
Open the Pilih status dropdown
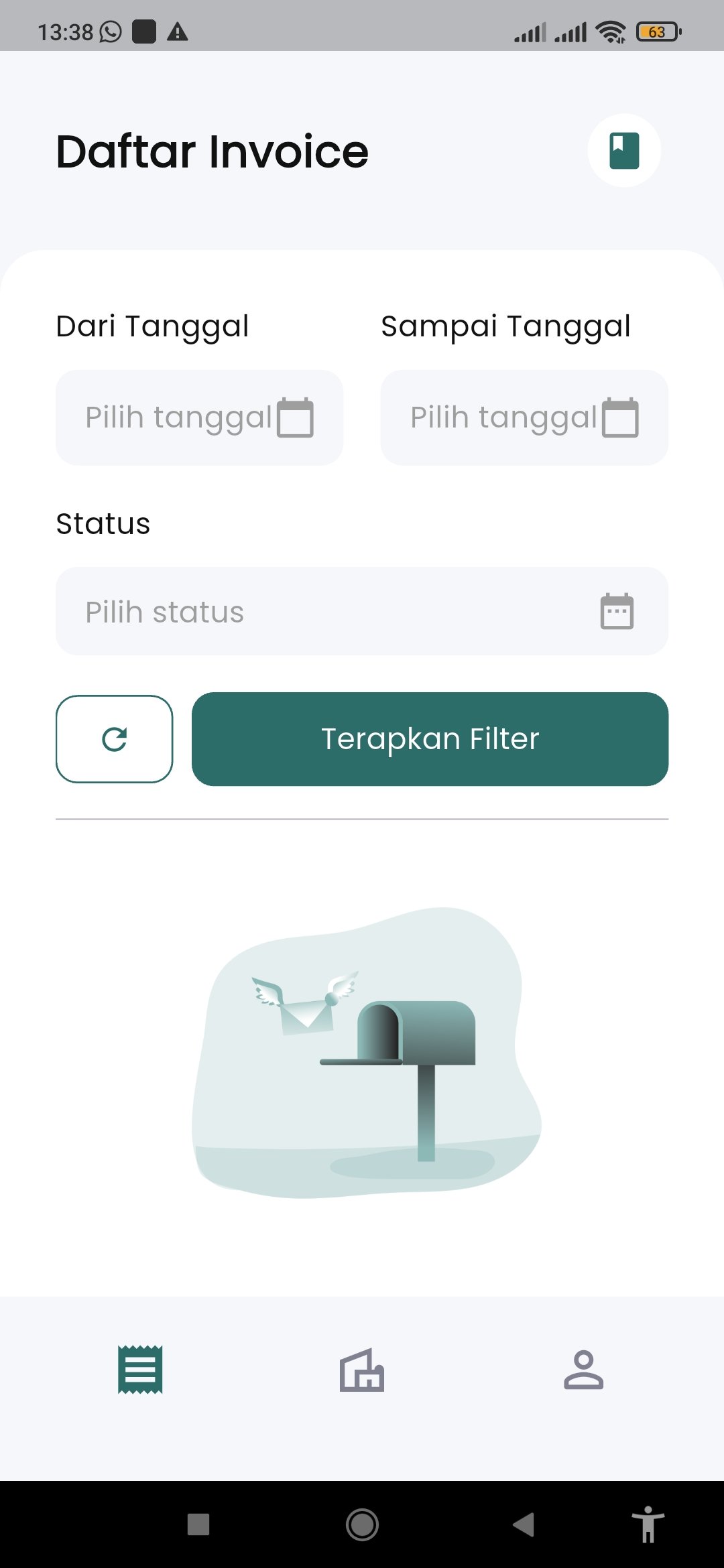pos(362,610)
